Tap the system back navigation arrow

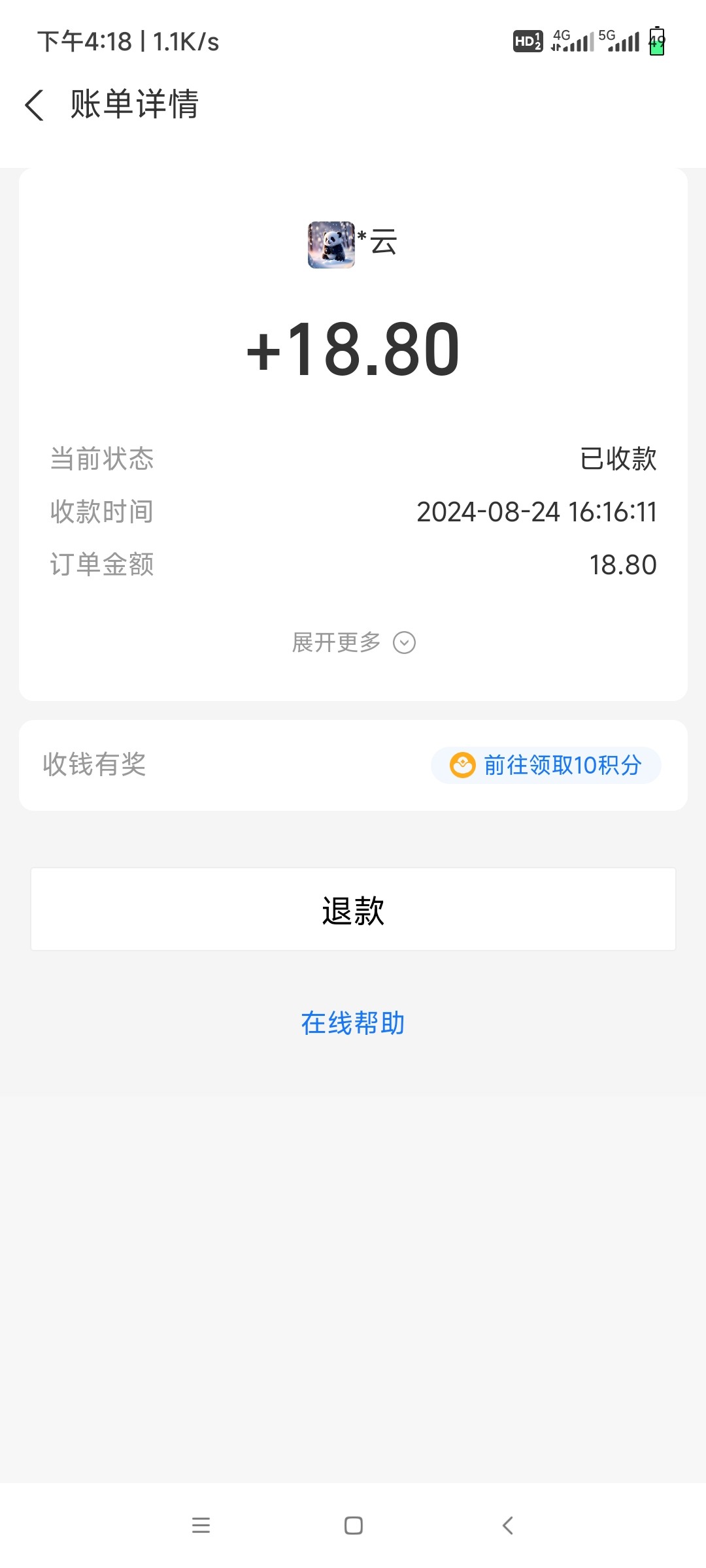pos(507,1526)
